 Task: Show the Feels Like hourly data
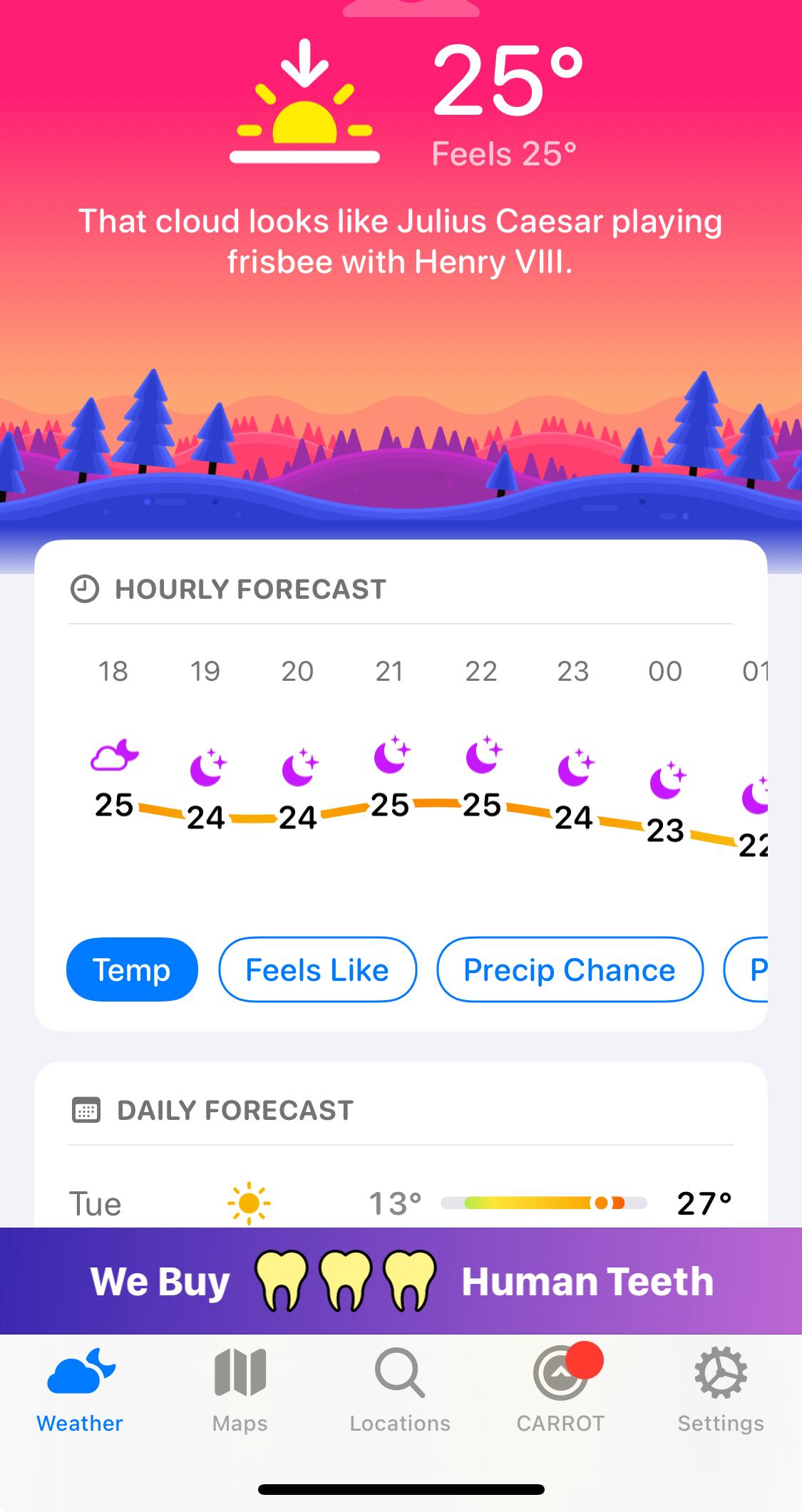pos(317,970)
